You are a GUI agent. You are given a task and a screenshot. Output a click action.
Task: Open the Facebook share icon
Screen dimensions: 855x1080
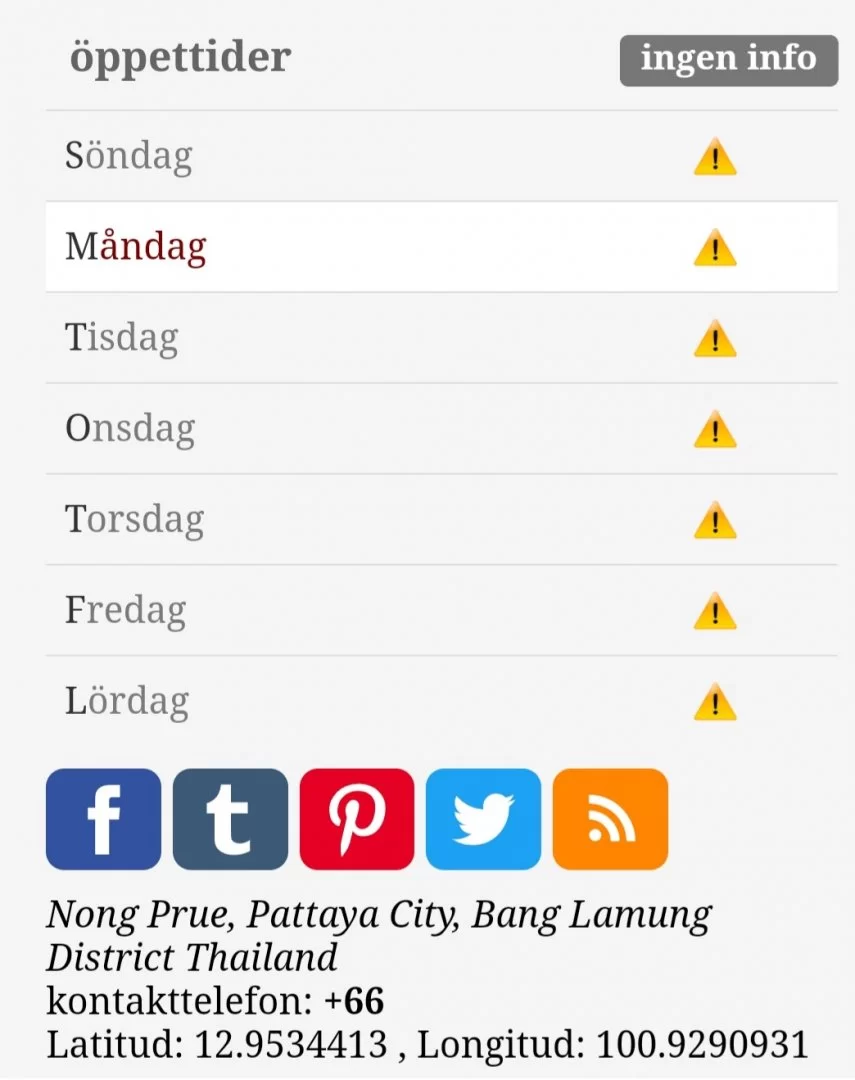click(102, 817)
